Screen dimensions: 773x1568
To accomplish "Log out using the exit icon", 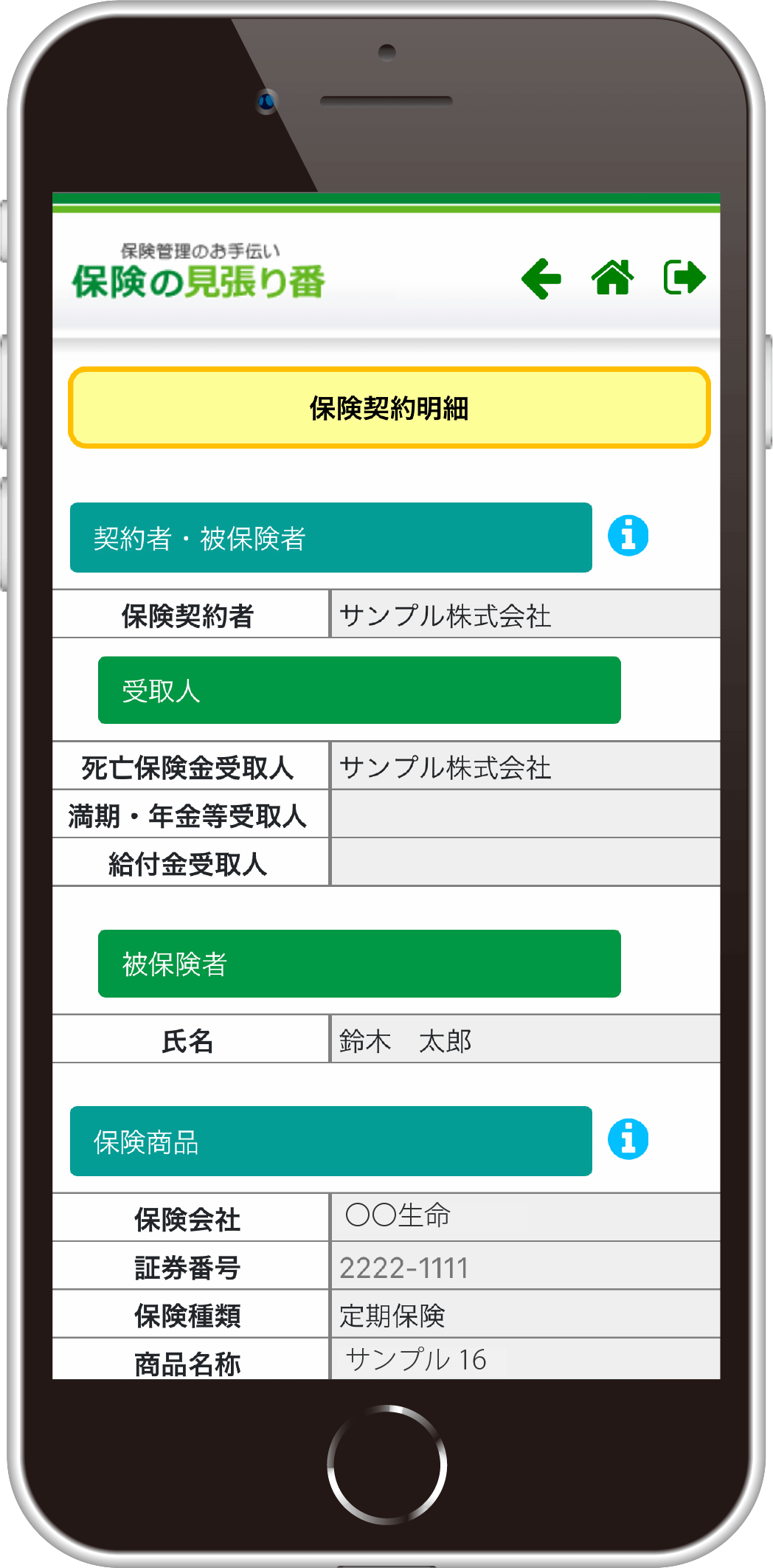I will click(684, 277).
